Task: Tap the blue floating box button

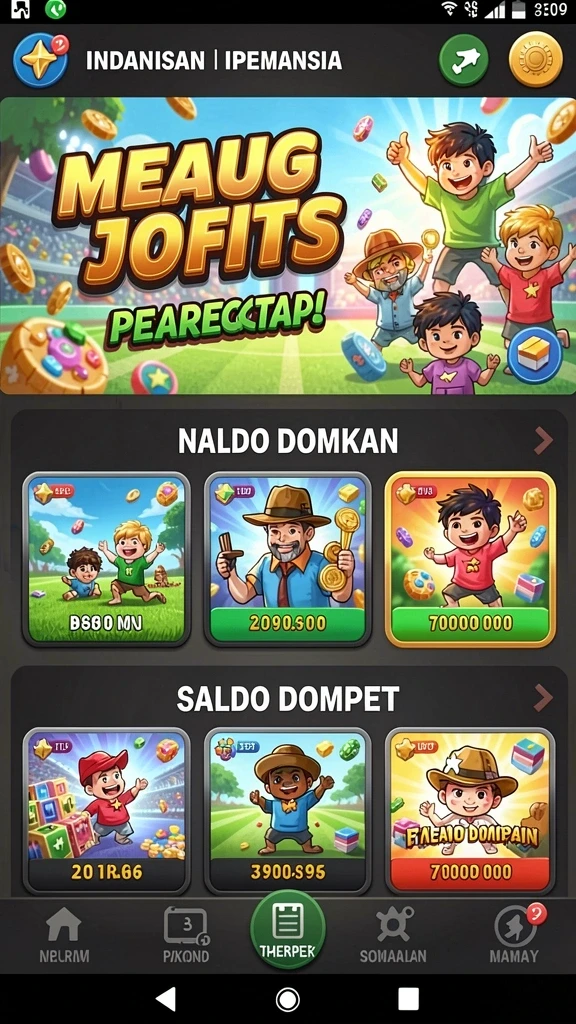Action: (x=535, y=354)
